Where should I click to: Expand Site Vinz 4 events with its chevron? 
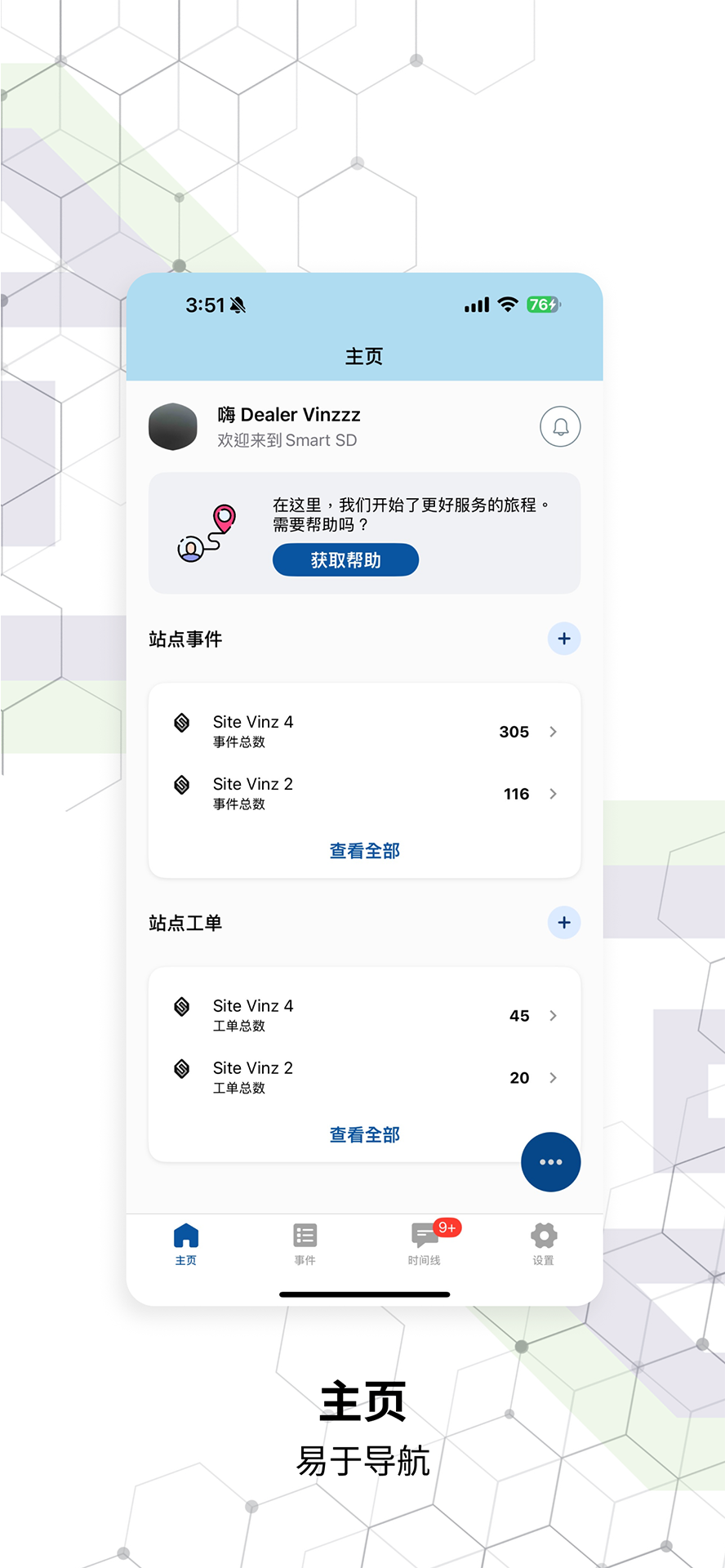554,732
